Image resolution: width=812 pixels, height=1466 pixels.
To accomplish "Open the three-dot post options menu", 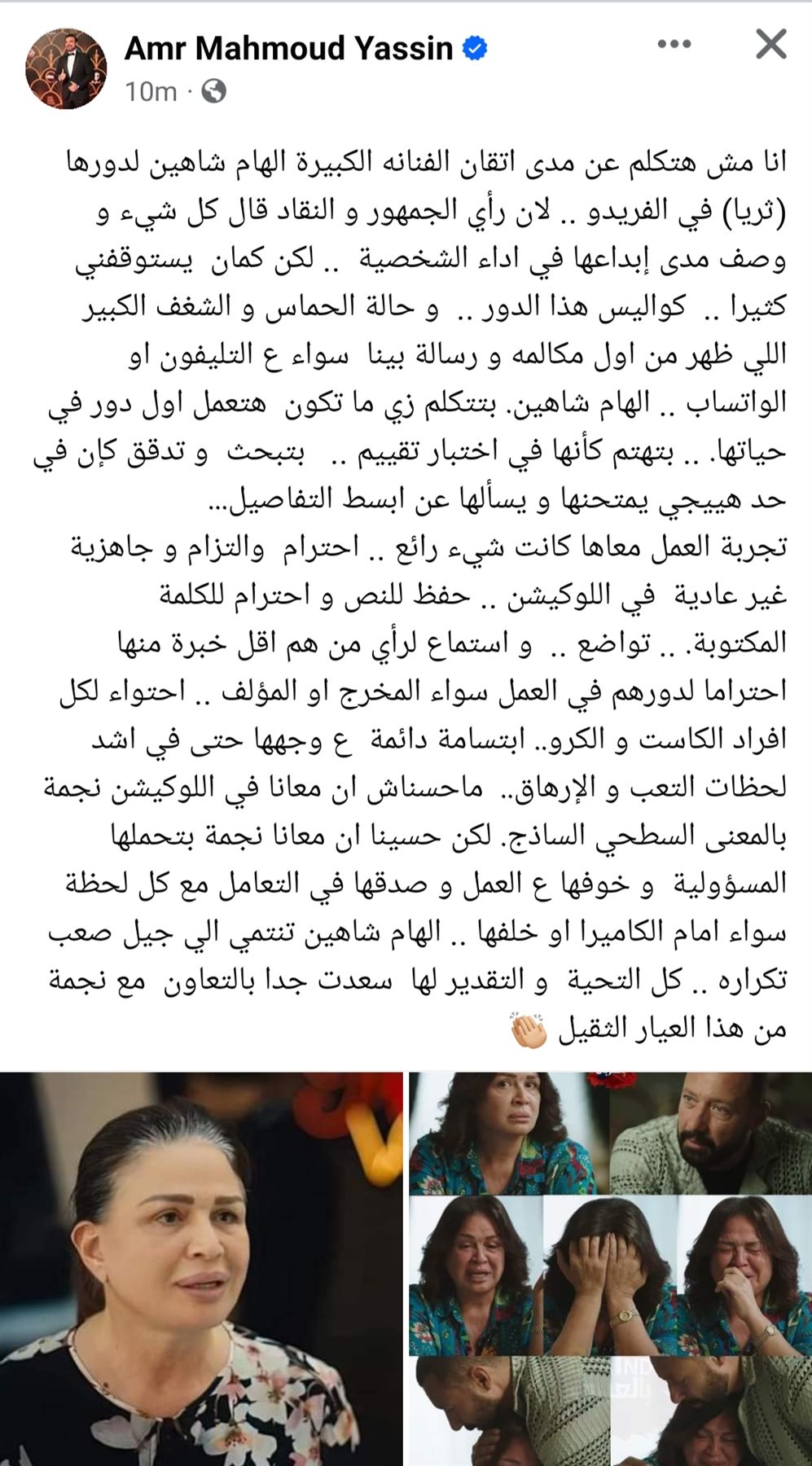I will coord(674,45).
